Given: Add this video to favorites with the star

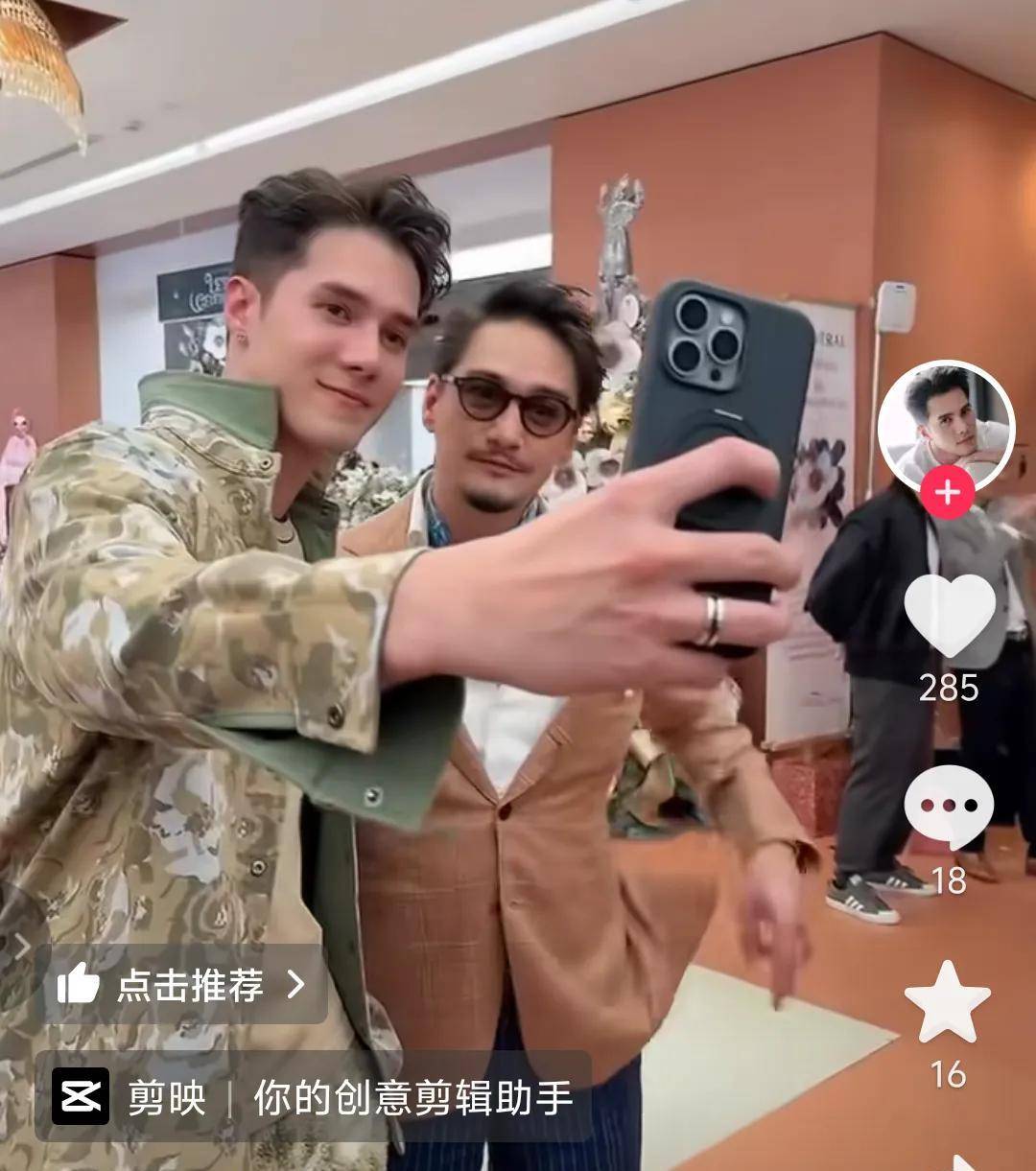Looking at the screenshot, I should [x=948, y=1003].
